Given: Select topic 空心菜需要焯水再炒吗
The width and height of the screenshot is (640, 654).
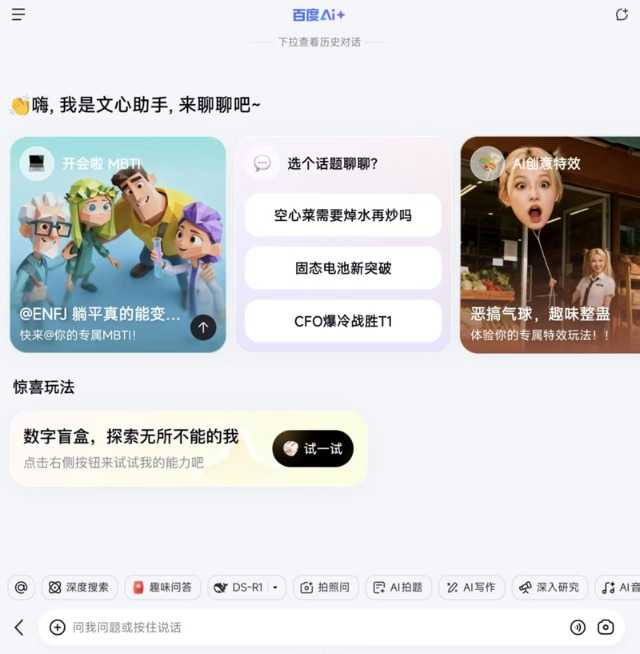Looking at the screenshot, I should pyautogui.click(x=343, y=215).
